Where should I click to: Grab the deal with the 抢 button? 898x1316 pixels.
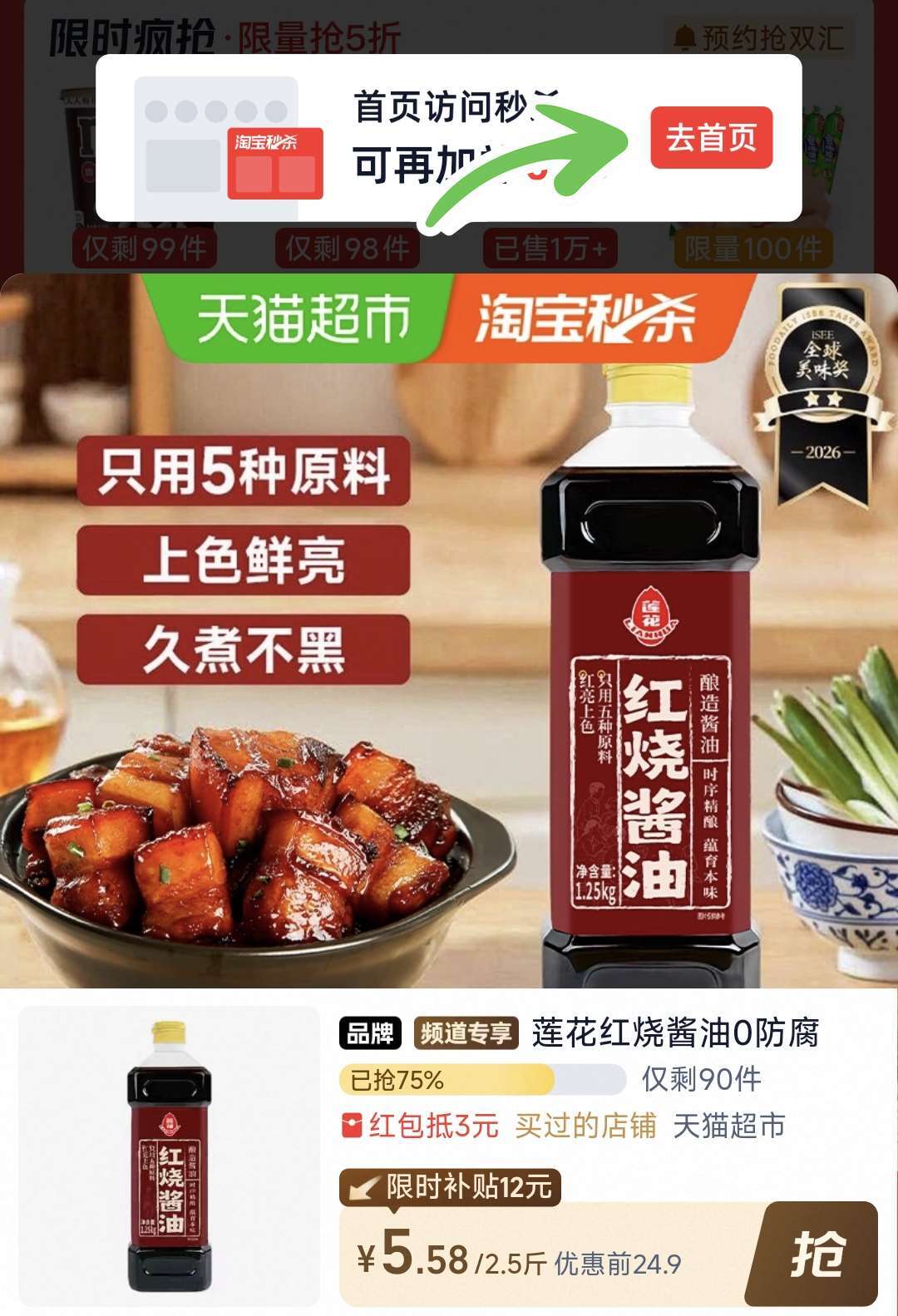(x=816, y=1253)
